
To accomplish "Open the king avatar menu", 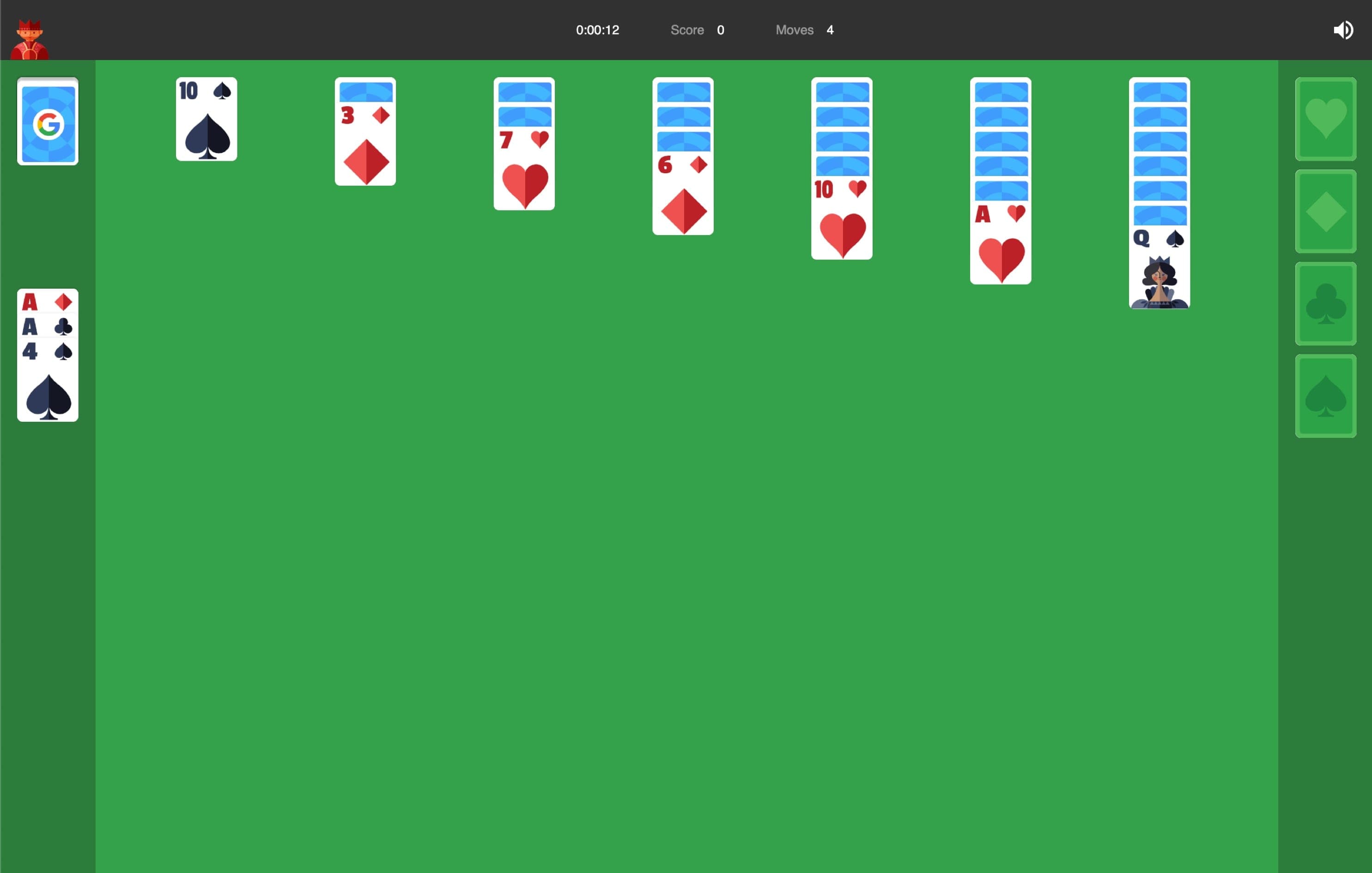I will click(29, 39).
